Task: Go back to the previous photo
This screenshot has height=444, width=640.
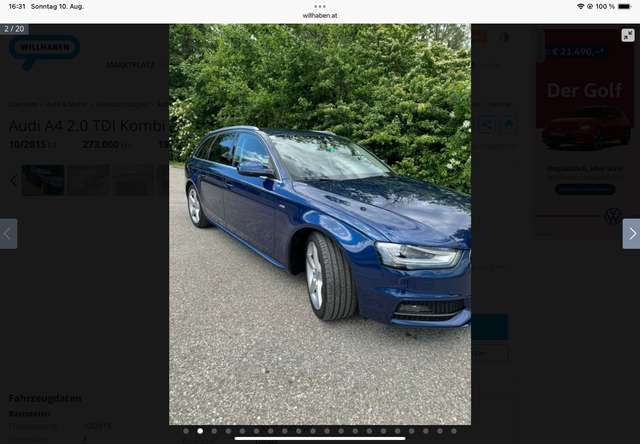Action: (x=8, y=233)
